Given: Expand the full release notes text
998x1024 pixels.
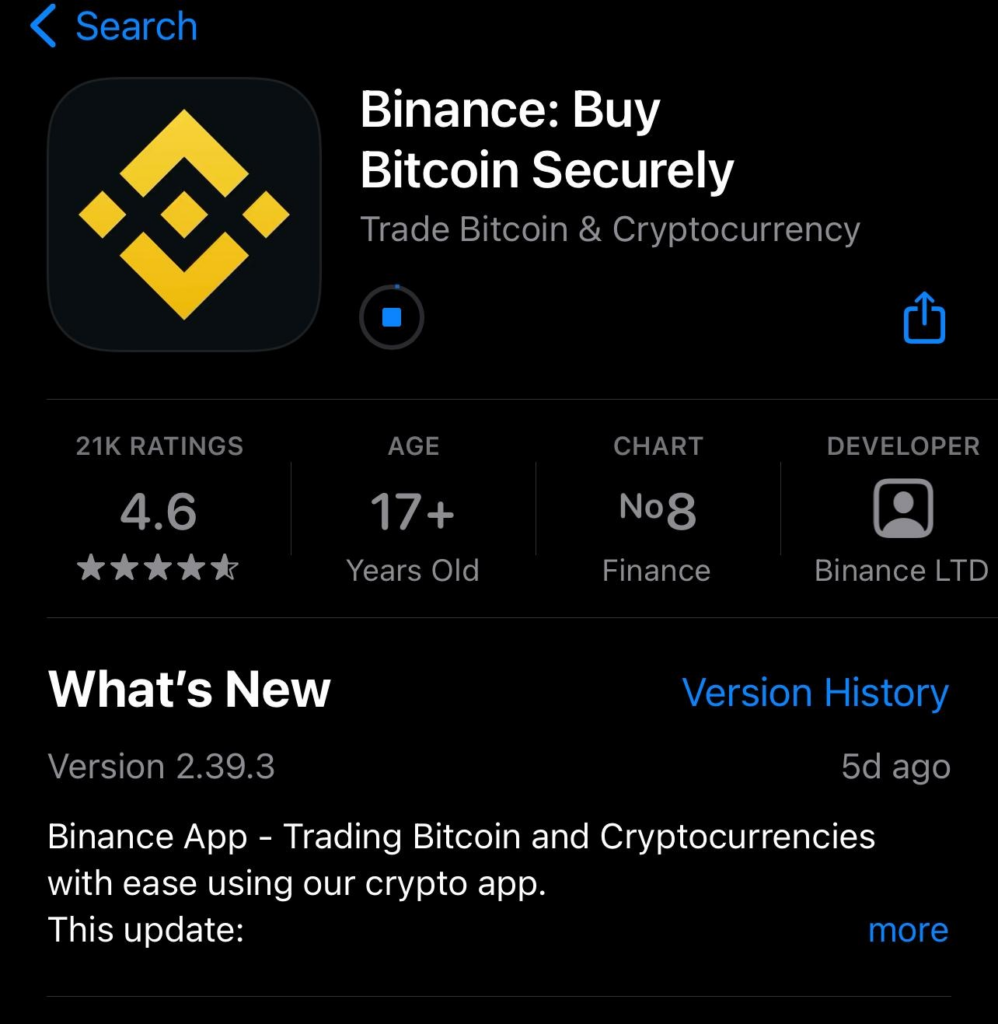Looking at the screenshot, I should coord(907,929).
